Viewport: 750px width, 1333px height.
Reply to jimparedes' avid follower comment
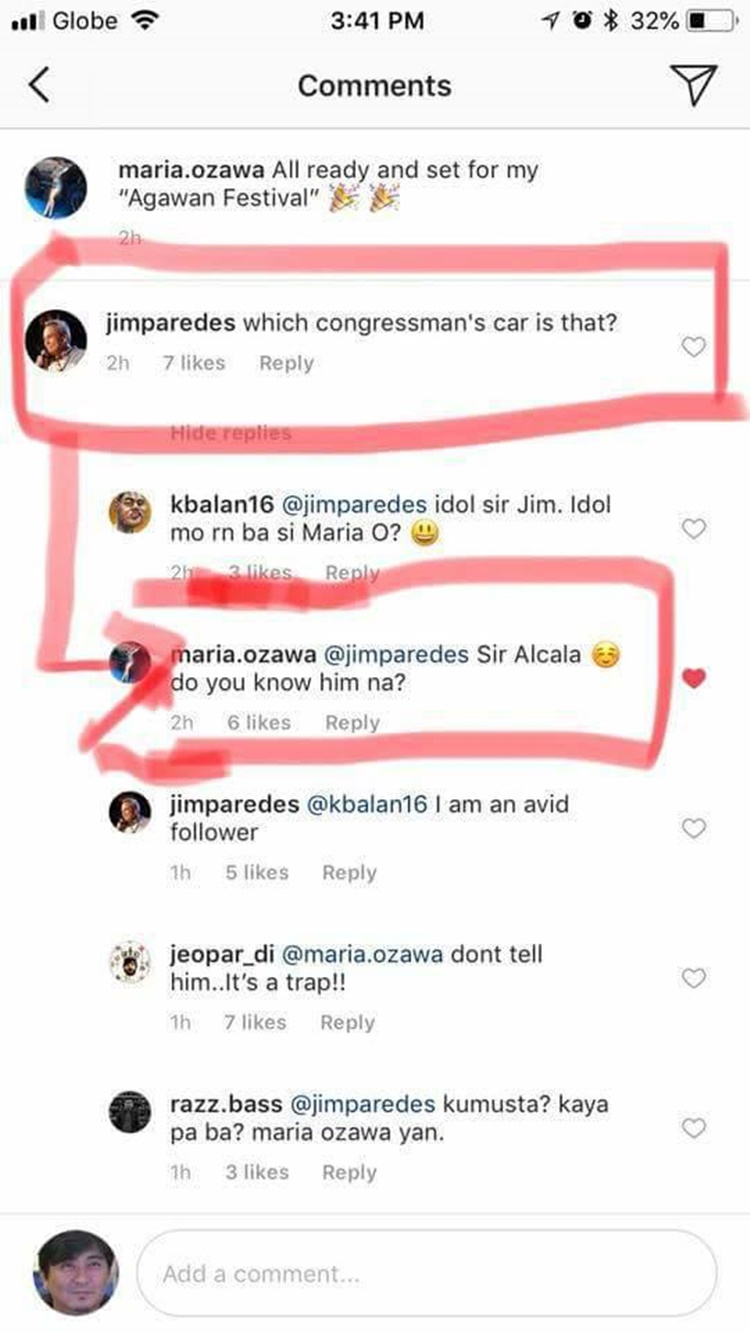tap(349, 873)
